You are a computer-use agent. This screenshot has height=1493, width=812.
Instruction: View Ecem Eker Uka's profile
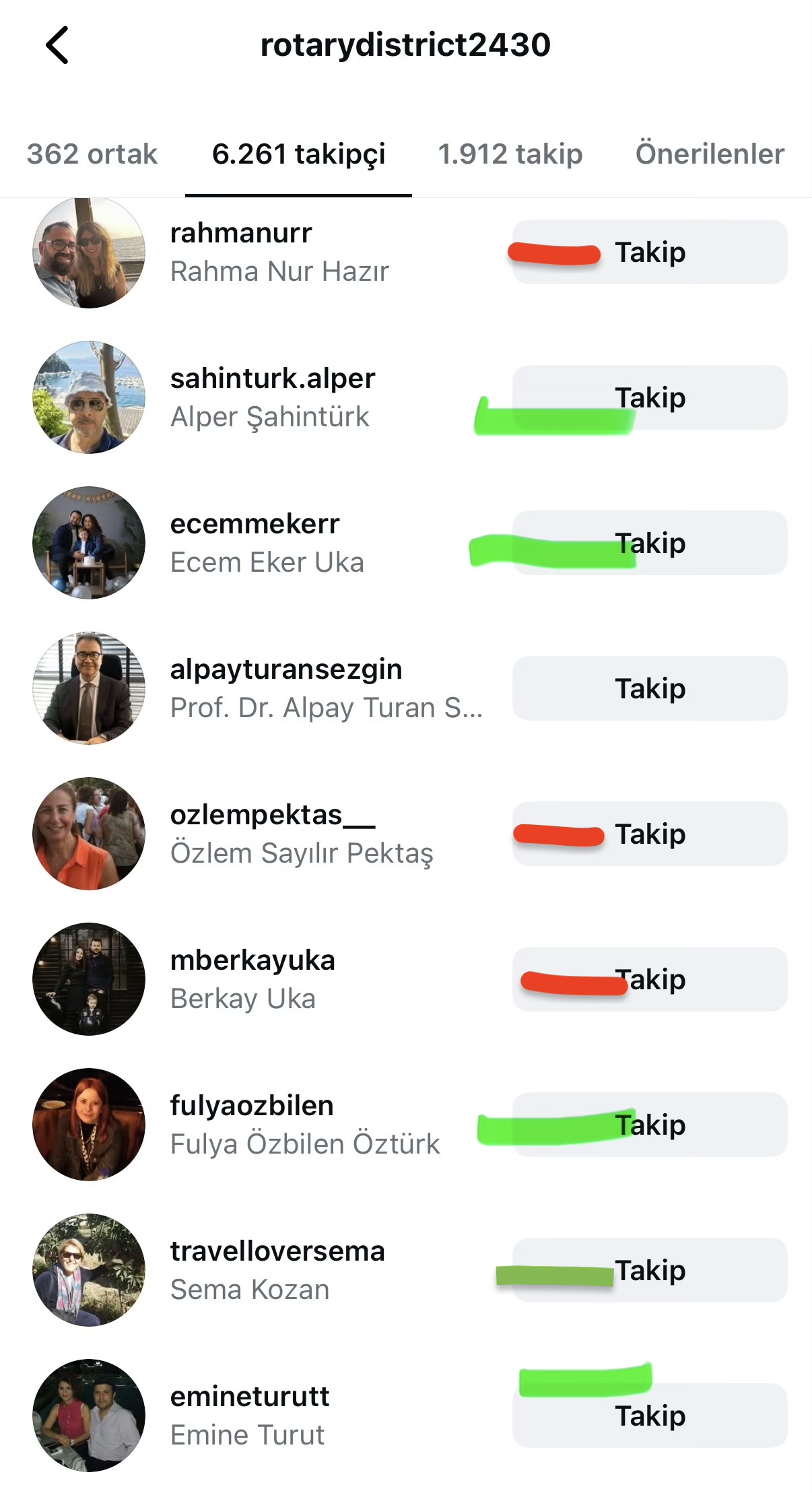click(267, 543)
